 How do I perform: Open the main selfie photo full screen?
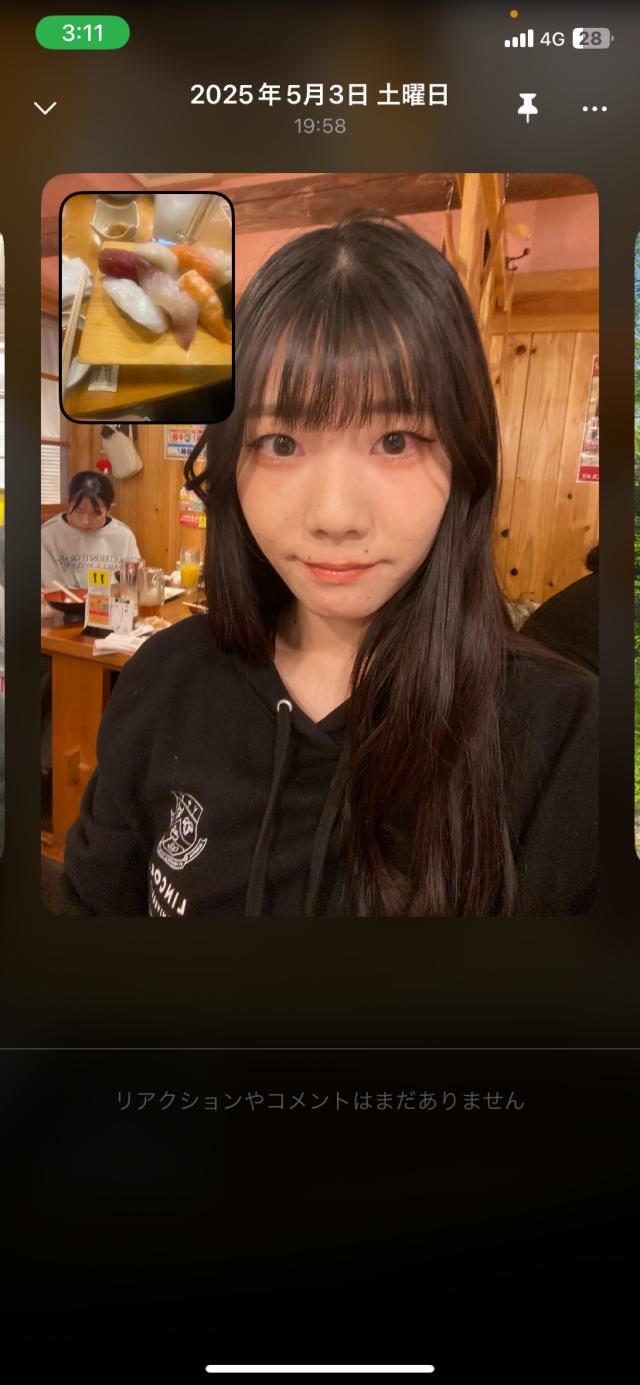(x=320, y=545)
